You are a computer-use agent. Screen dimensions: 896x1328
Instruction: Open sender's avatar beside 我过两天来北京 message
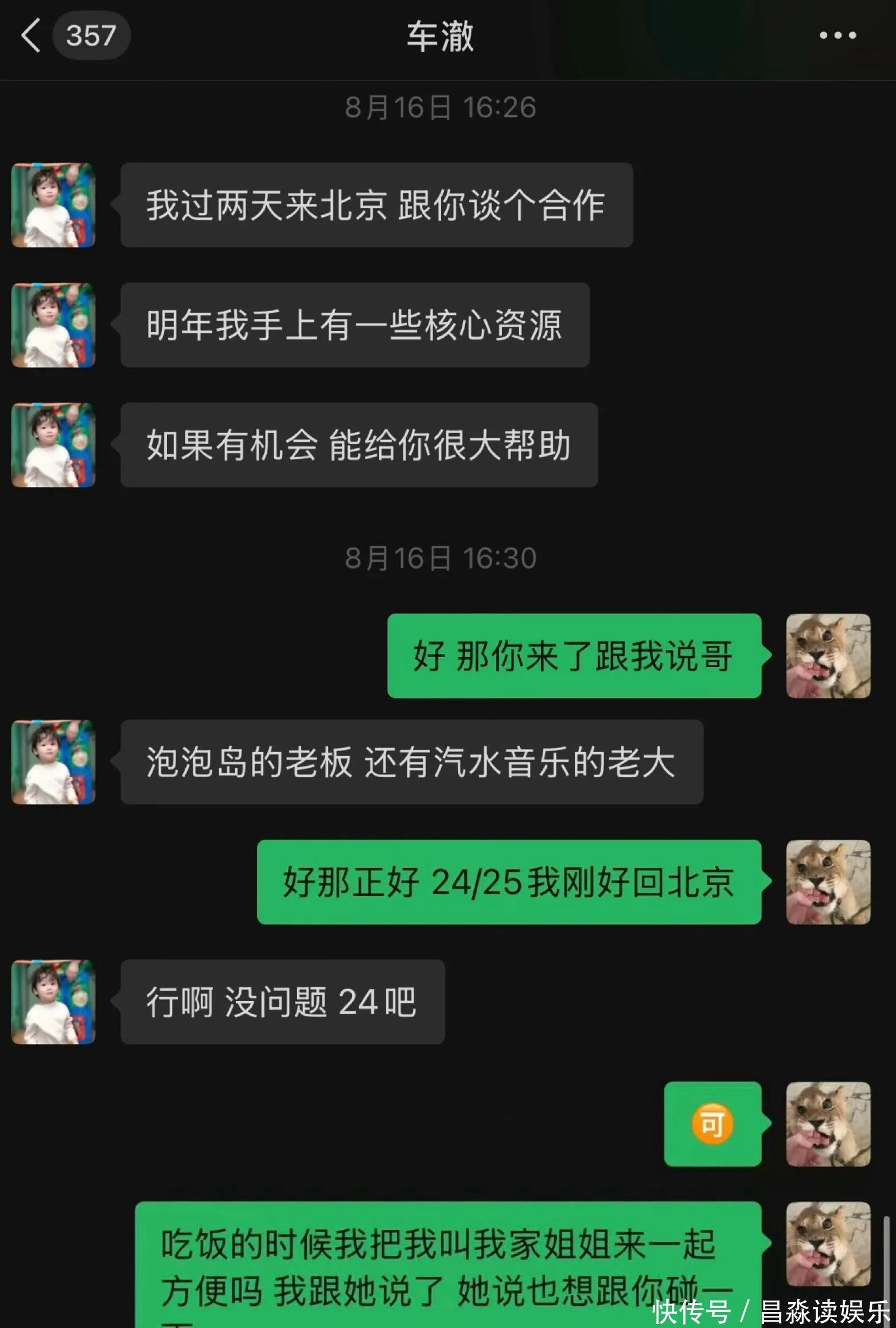tap(53, 205)
